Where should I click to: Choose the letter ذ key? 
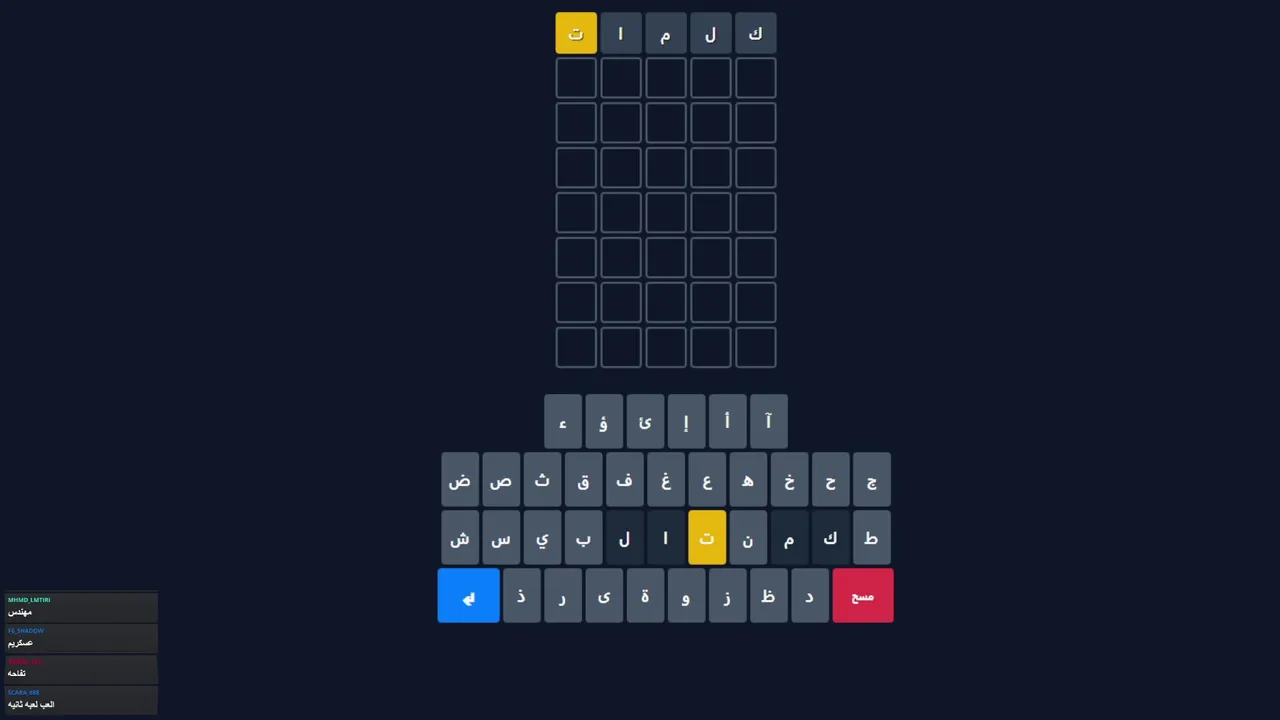pos(521,596)
